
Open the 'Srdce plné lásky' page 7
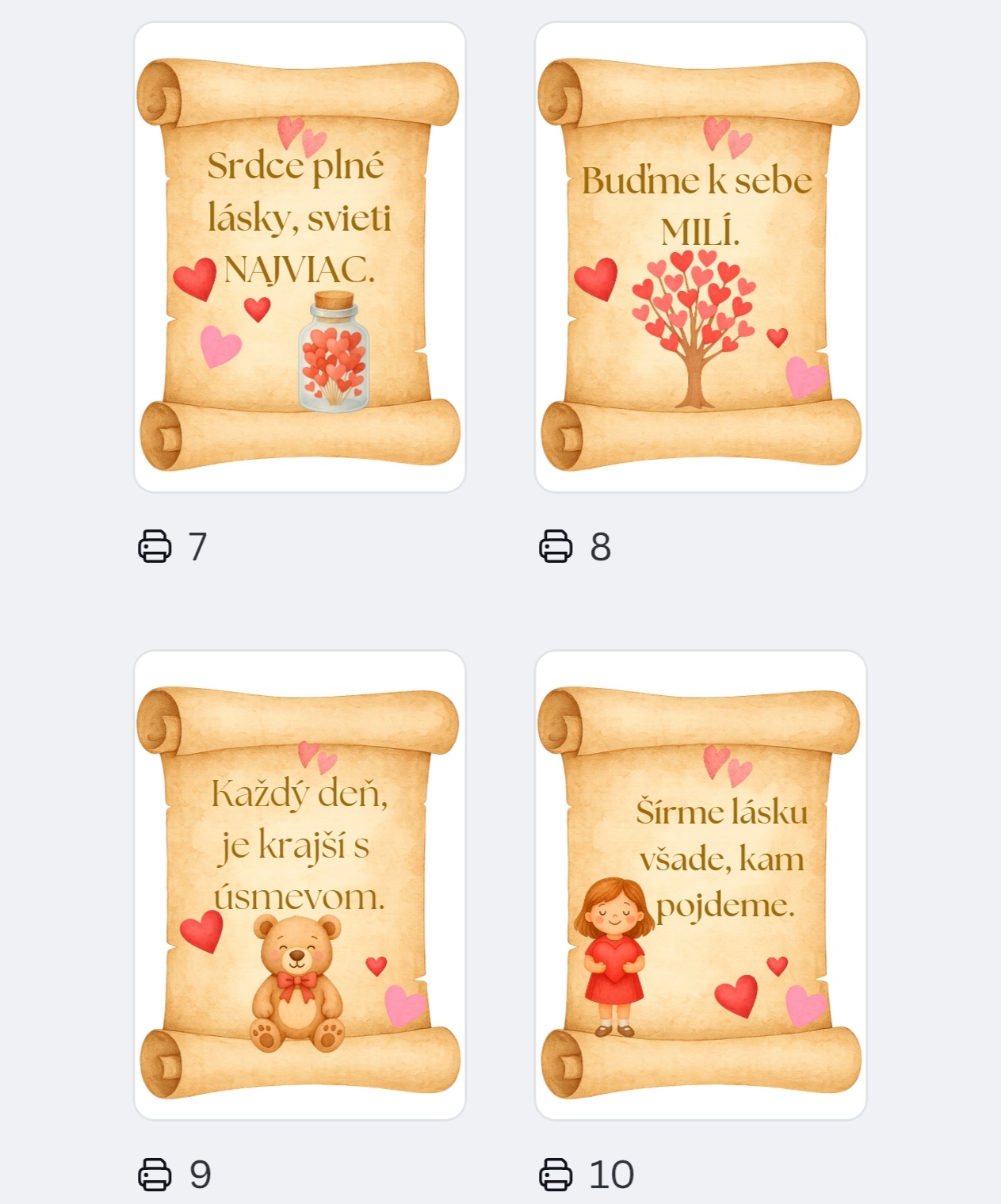click(x=300, y=258)
